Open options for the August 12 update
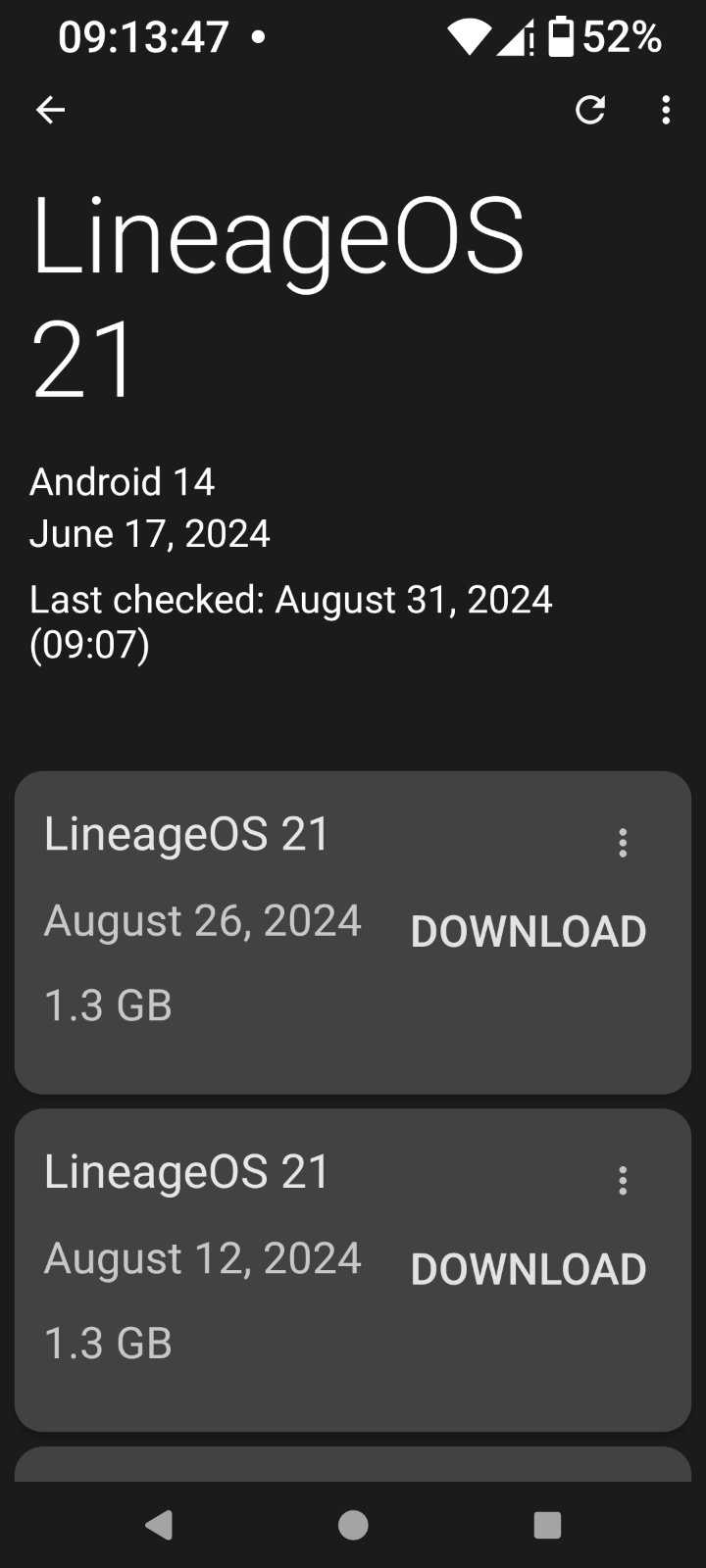This screenshot has height=1568, width=706. coord(623,1181)
